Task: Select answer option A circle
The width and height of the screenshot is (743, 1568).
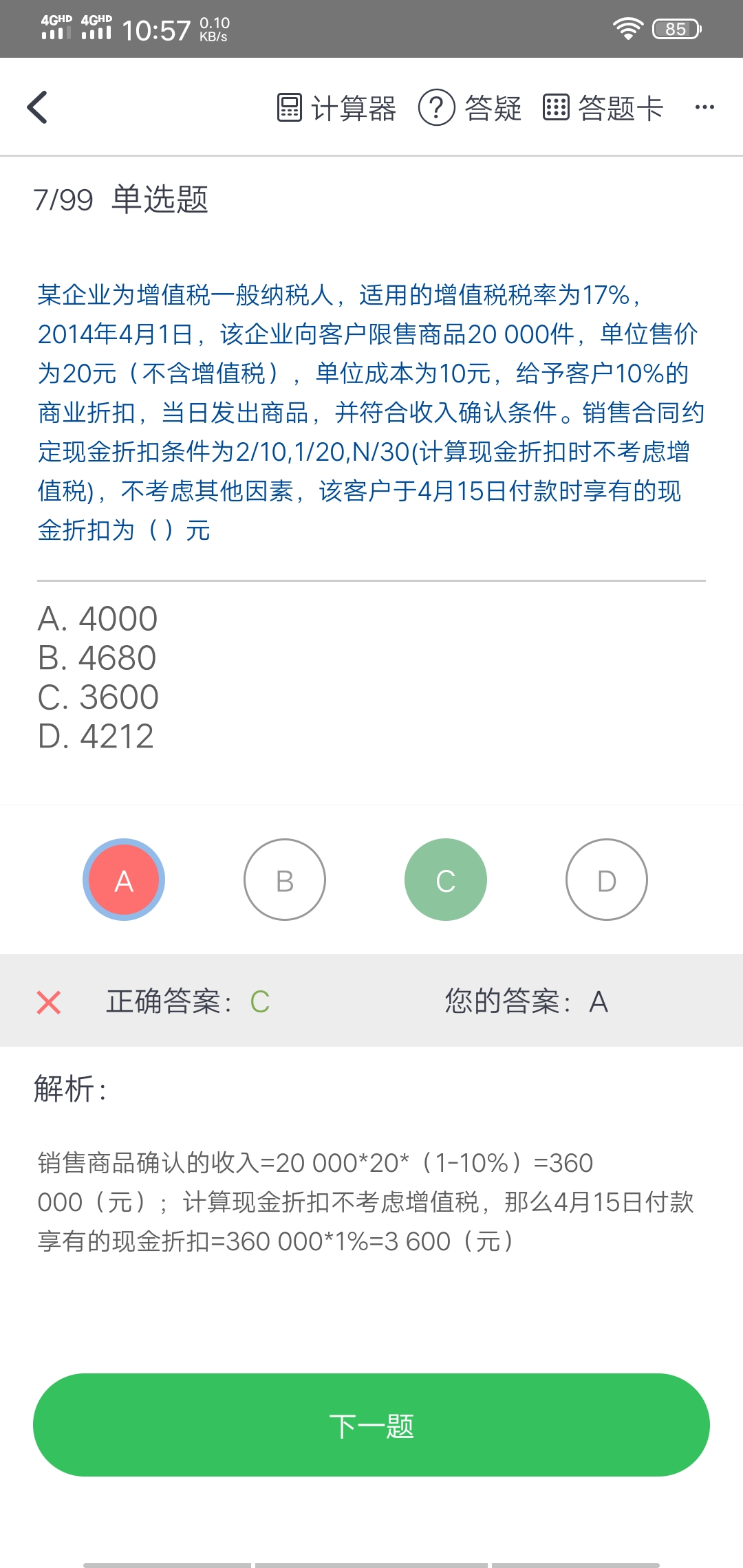Action: coord(124,880)
